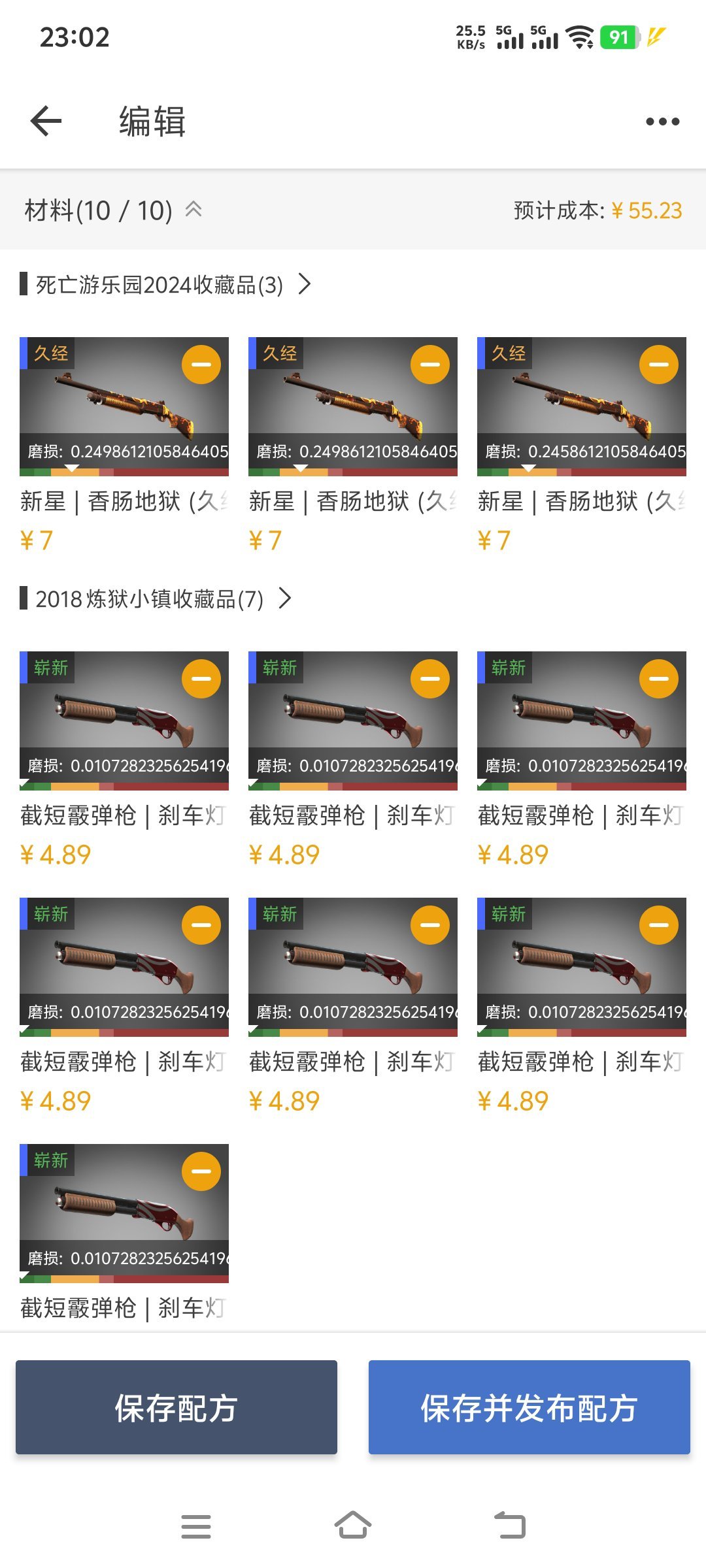Go to the system home screen

pyautogui.click(x=352, y=1526)
